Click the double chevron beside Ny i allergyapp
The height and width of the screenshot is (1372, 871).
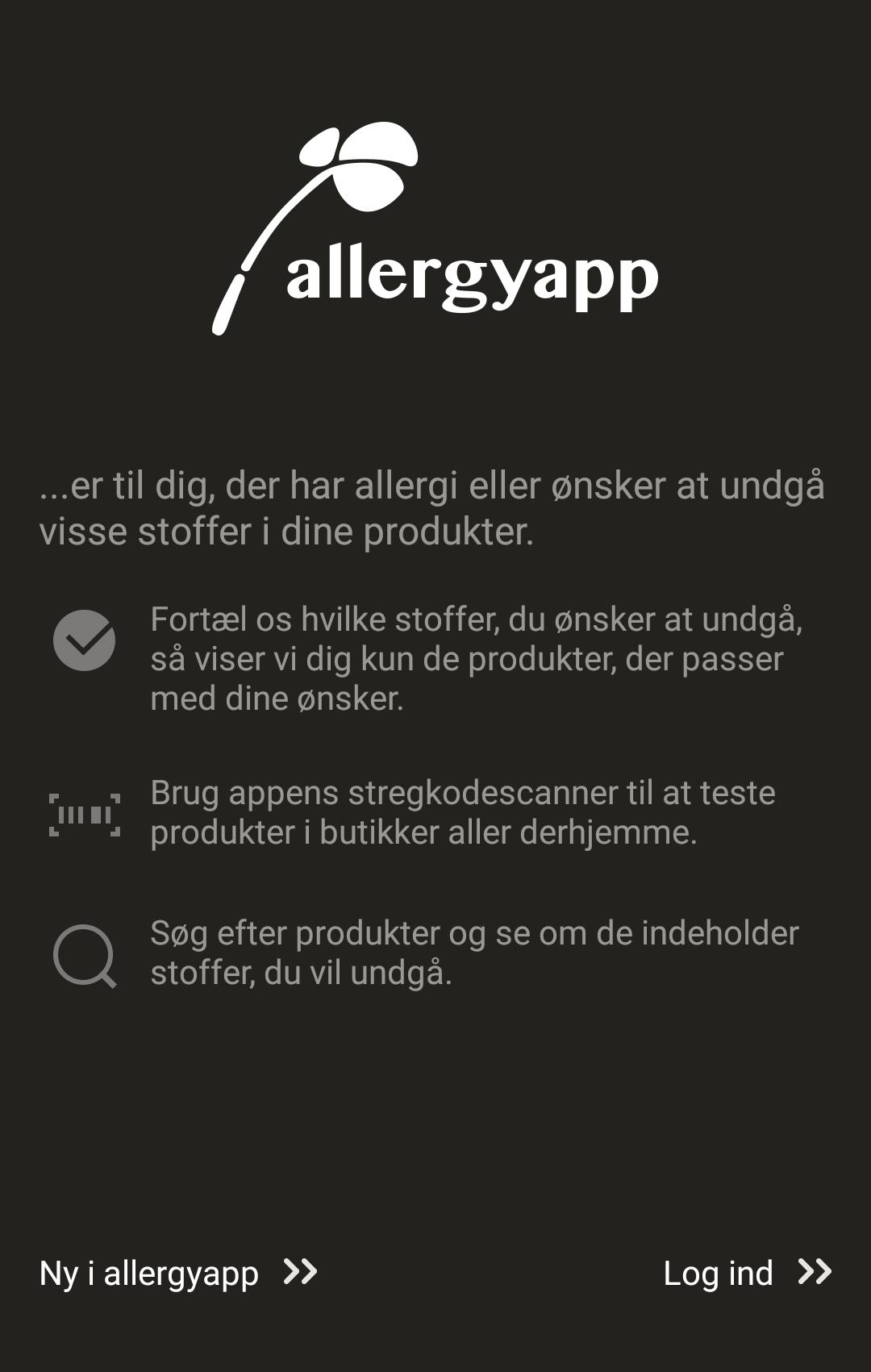pyautogui.click(x=300, y=1273)
